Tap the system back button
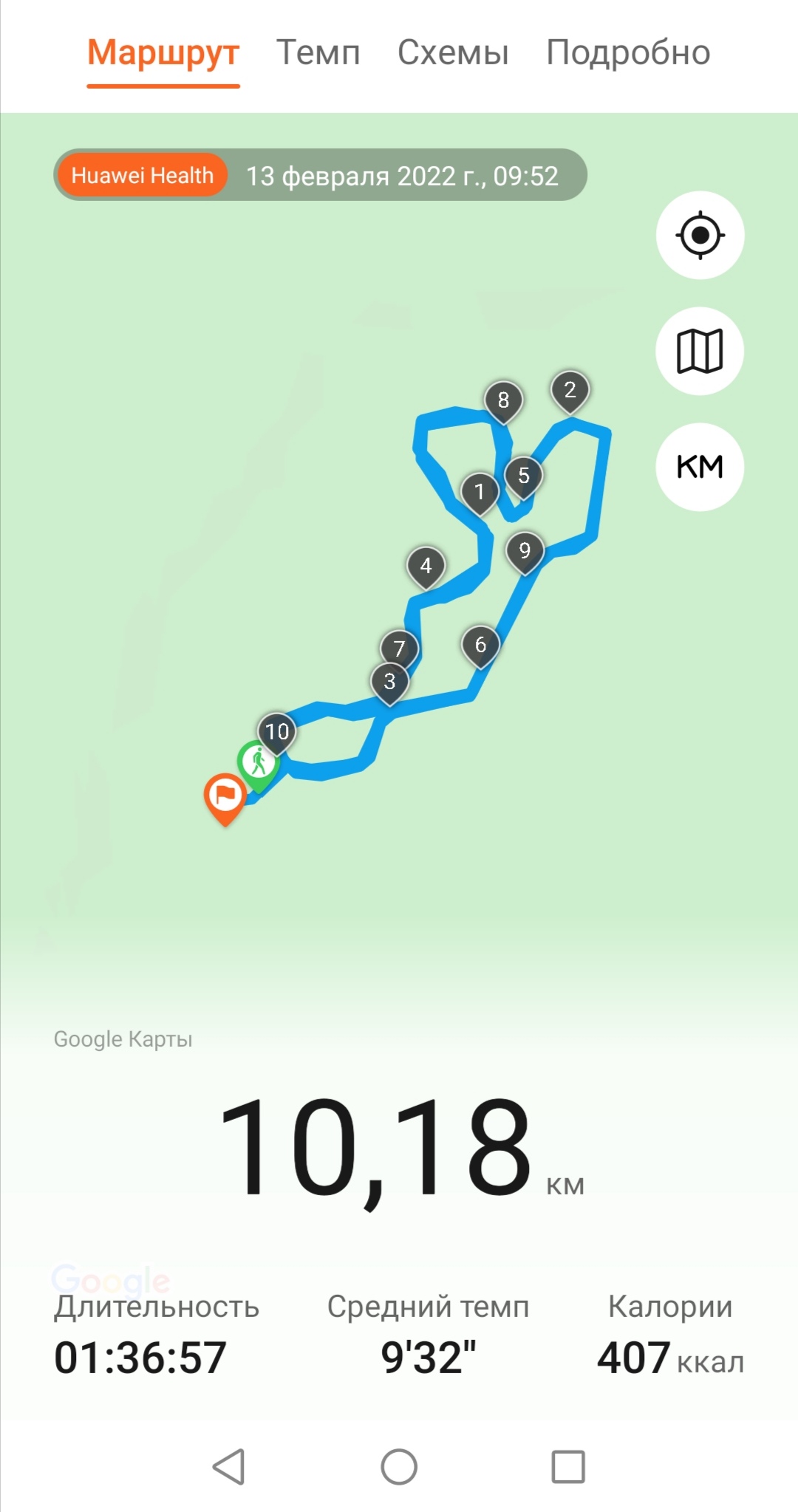Screen dimensions: 798x1512 pyautogui.click(x=229, y=1466)
